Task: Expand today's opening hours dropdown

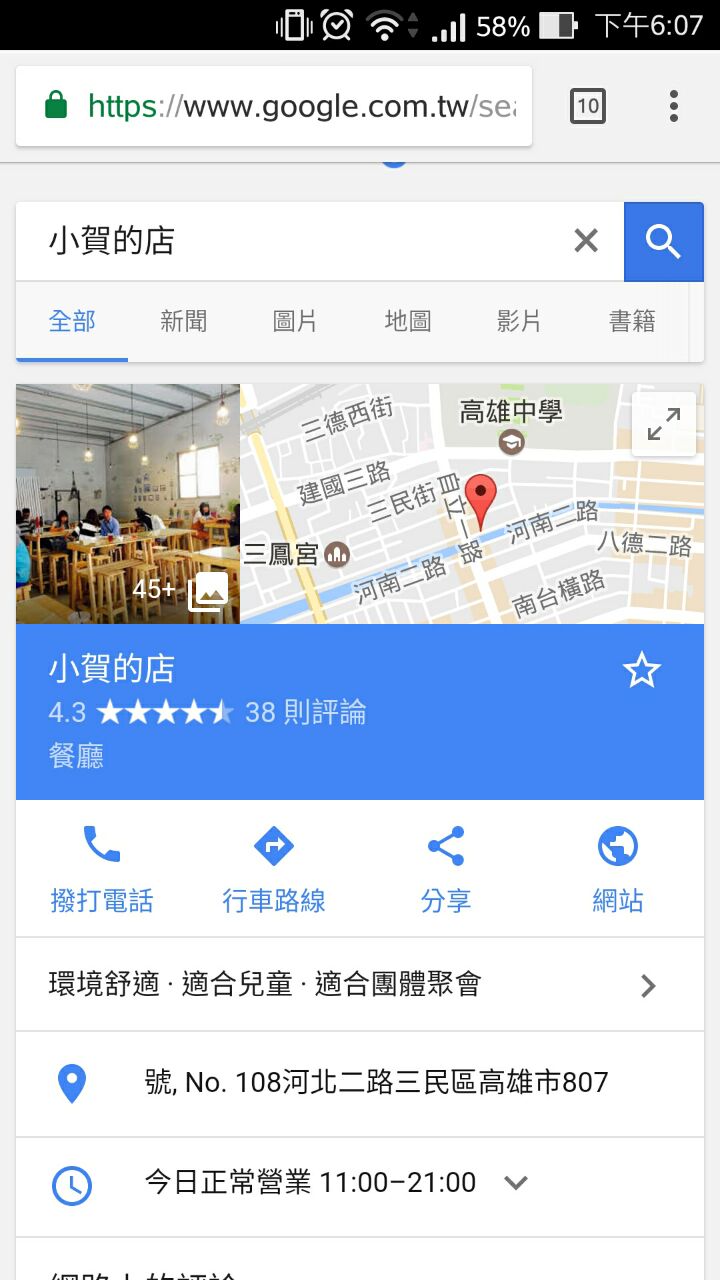Action: (x=516, y=1183)
